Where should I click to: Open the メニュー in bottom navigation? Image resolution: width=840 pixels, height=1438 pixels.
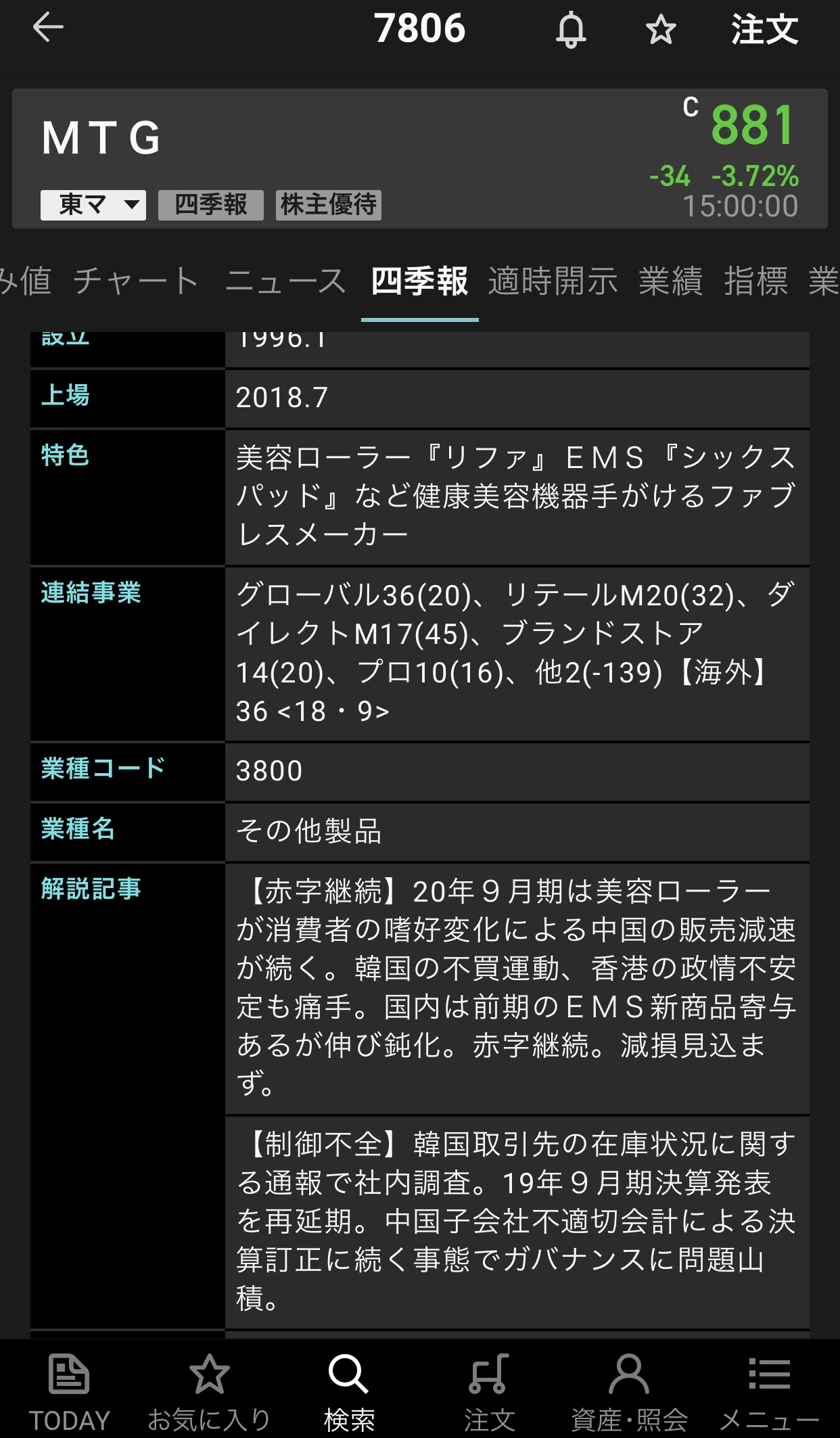coord(769,1392)
